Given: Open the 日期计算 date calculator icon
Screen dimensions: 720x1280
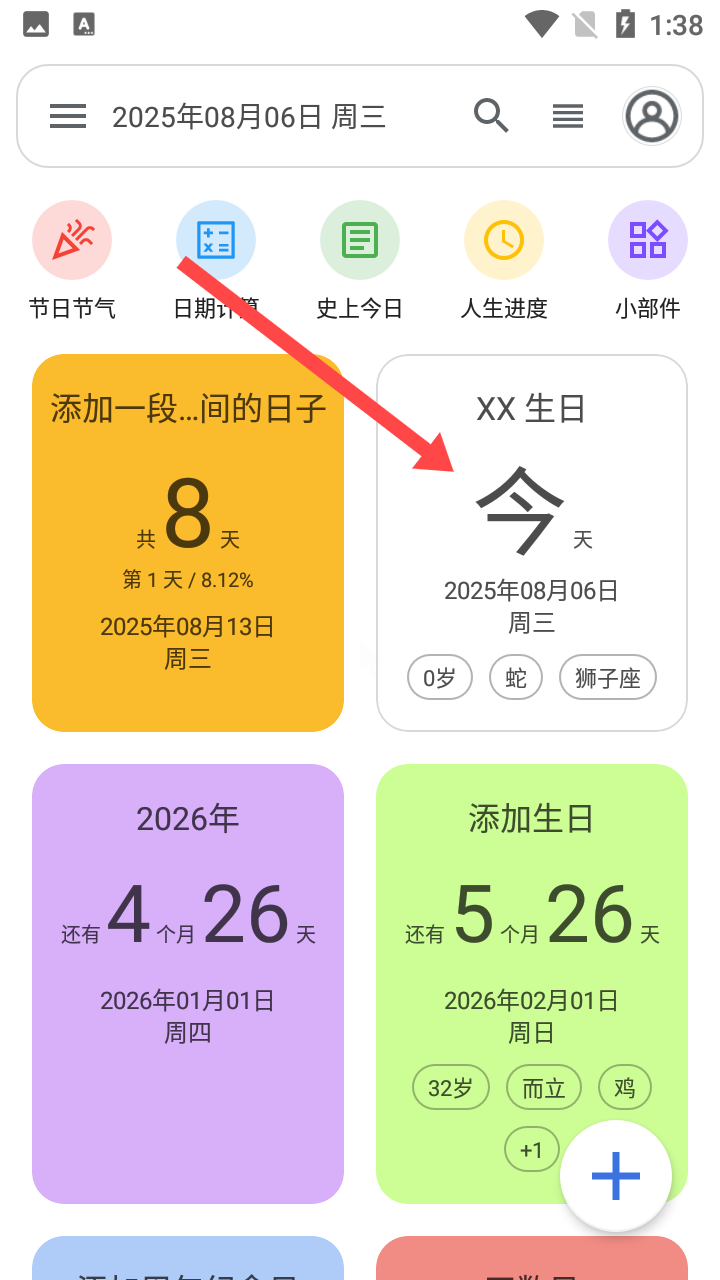Looking at the screenshot, I should [x=215, y=239].
